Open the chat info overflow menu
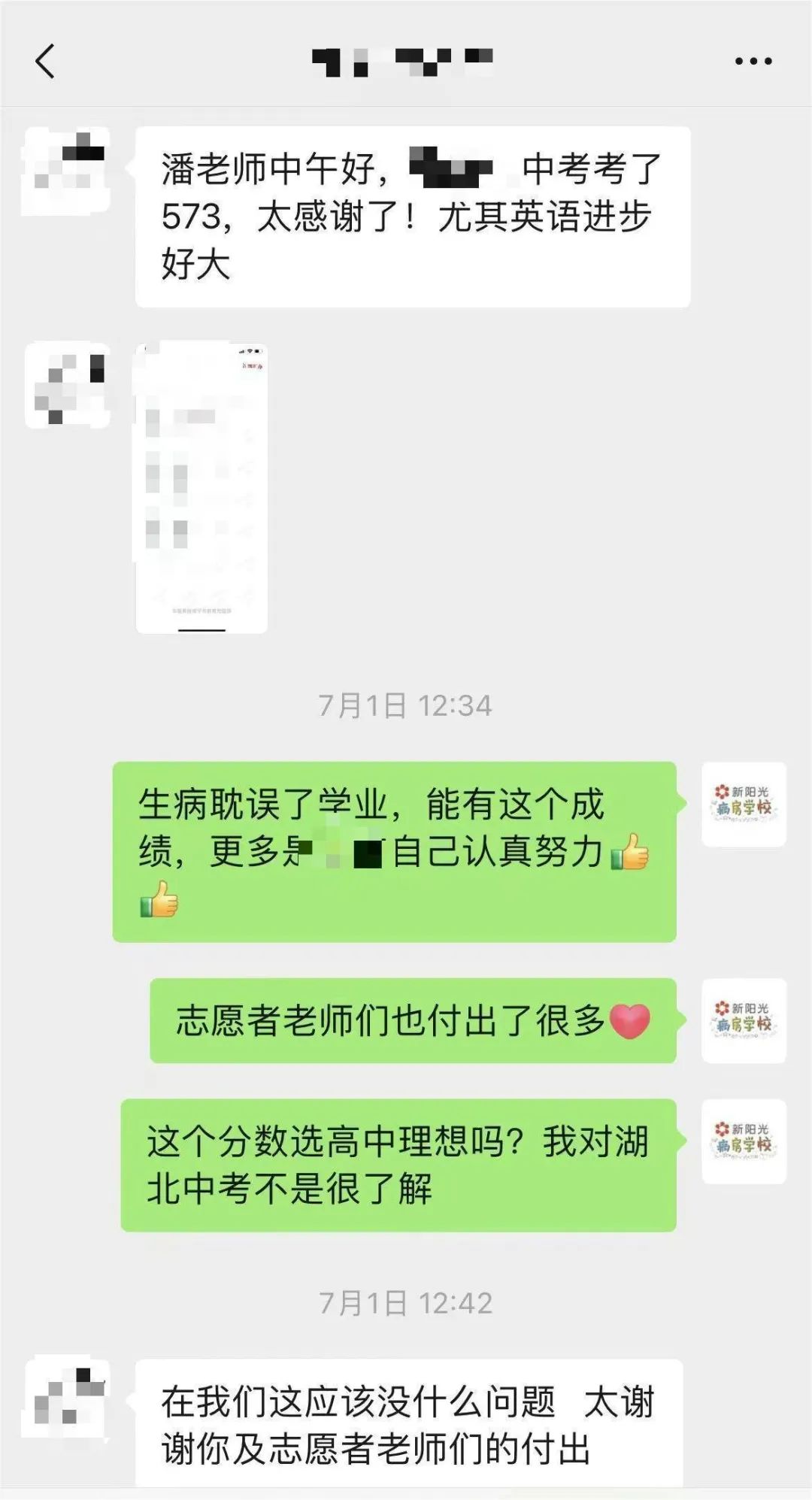 tap(753, 62)
